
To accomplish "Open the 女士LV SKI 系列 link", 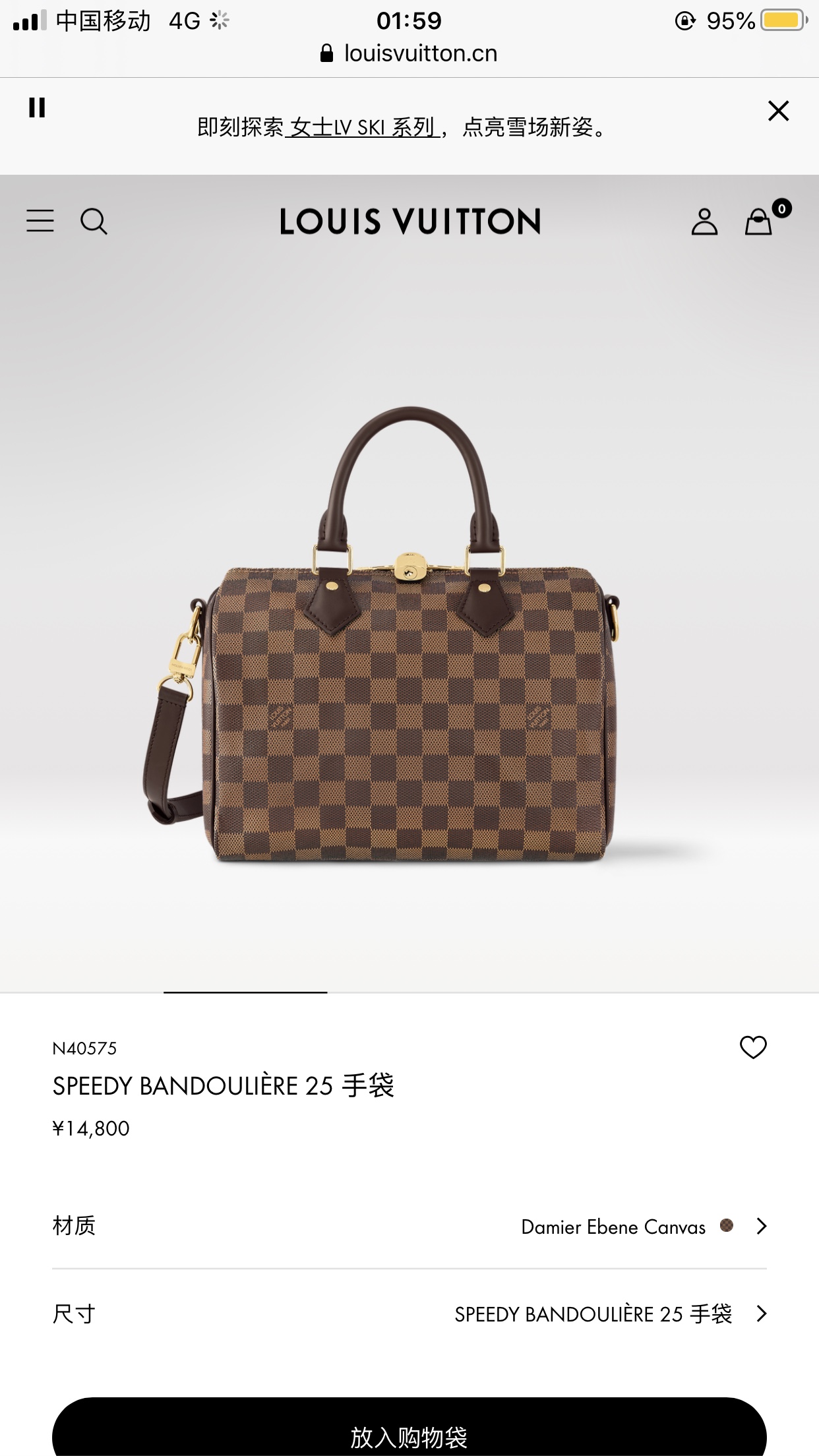I will coord(363,127).
